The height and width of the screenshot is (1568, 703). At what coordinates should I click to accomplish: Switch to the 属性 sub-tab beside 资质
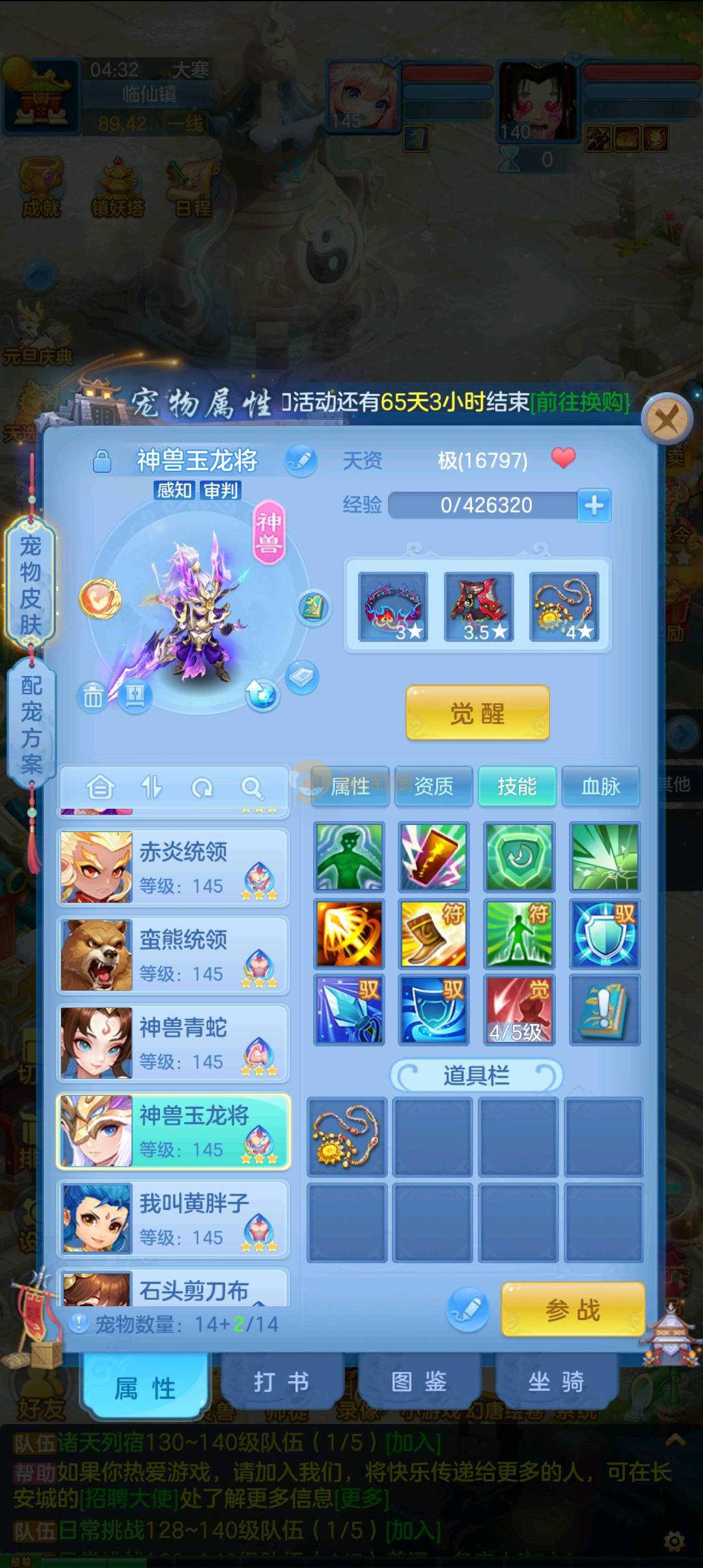350,786
